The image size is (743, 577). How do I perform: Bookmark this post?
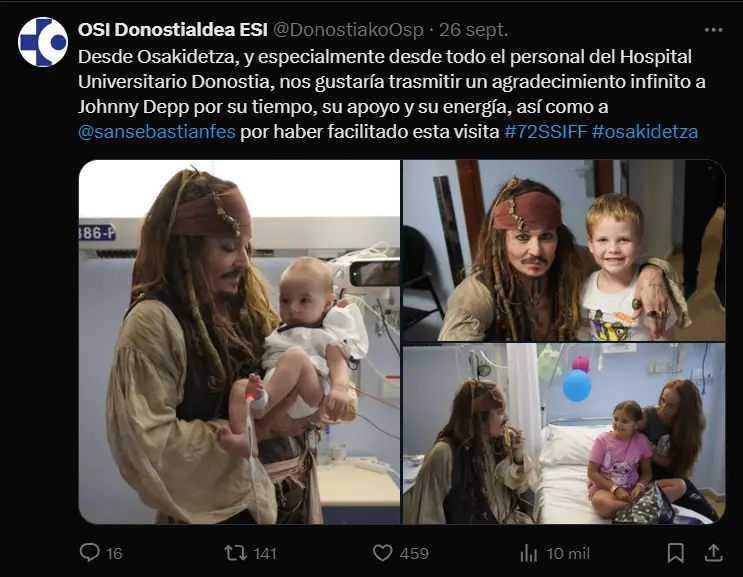point(676,552)
